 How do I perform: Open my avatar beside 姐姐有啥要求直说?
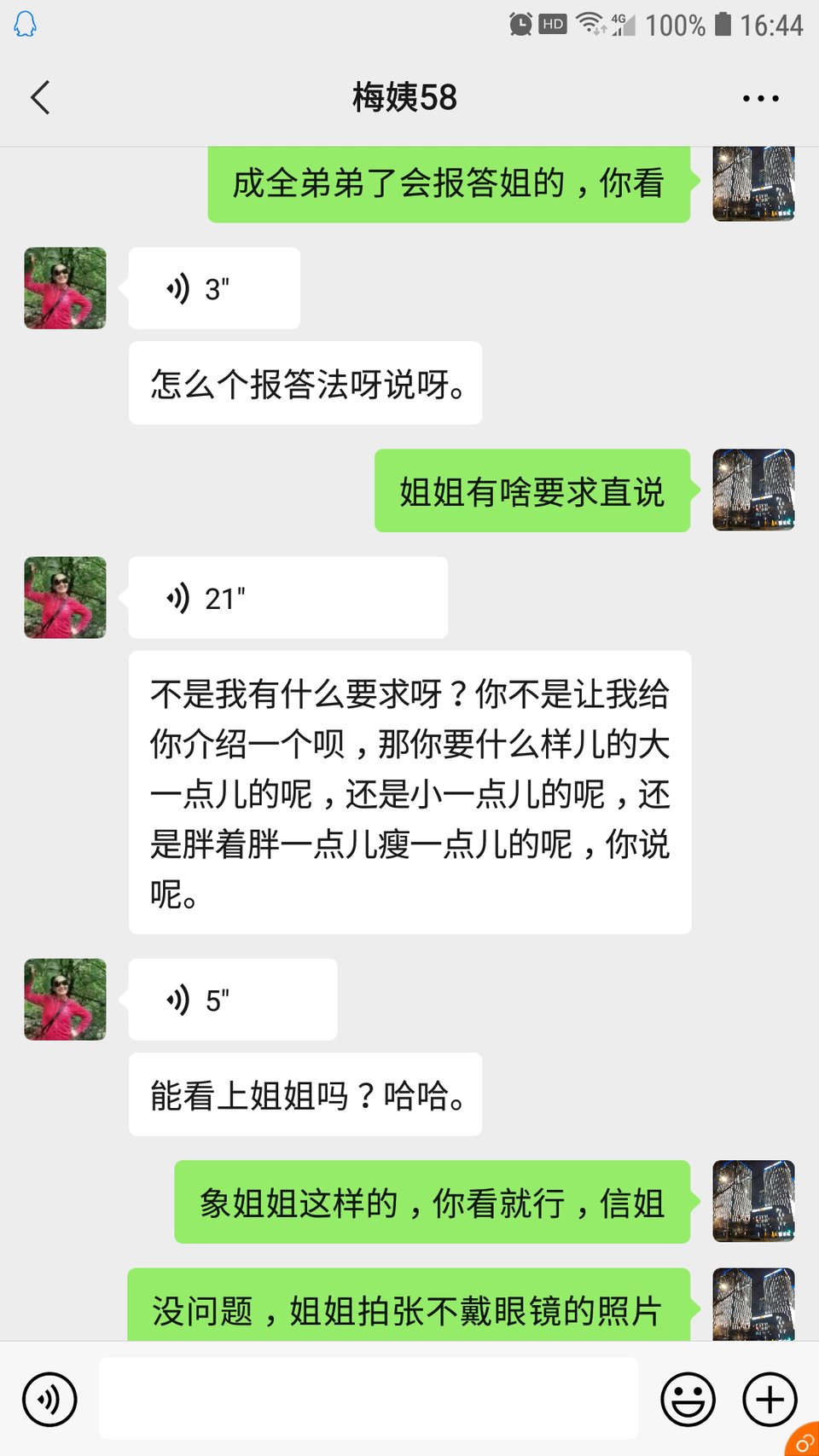753,490
